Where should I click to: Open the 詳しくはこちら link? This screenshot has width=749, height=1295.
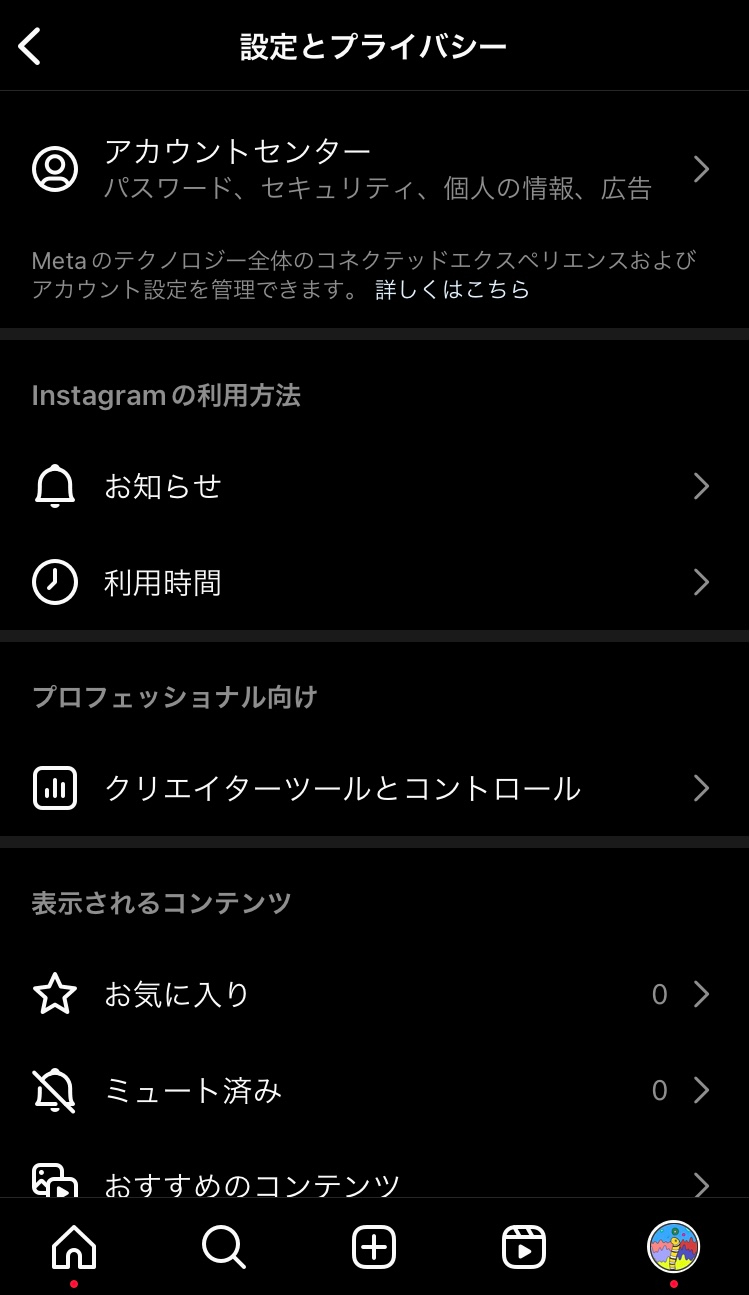coord(451,290)
